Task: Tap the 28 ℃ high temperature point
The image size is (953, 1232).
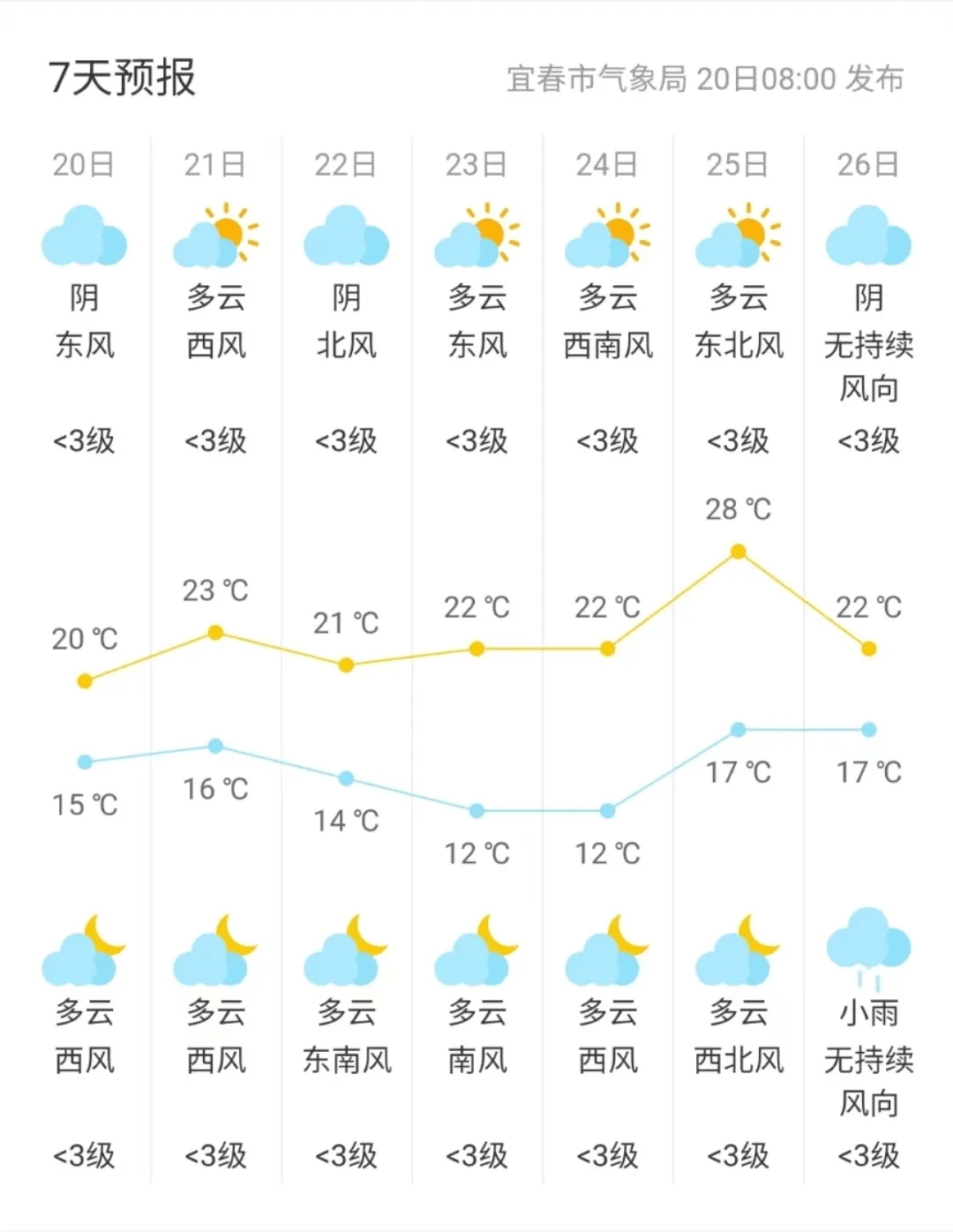Action: 738,550
